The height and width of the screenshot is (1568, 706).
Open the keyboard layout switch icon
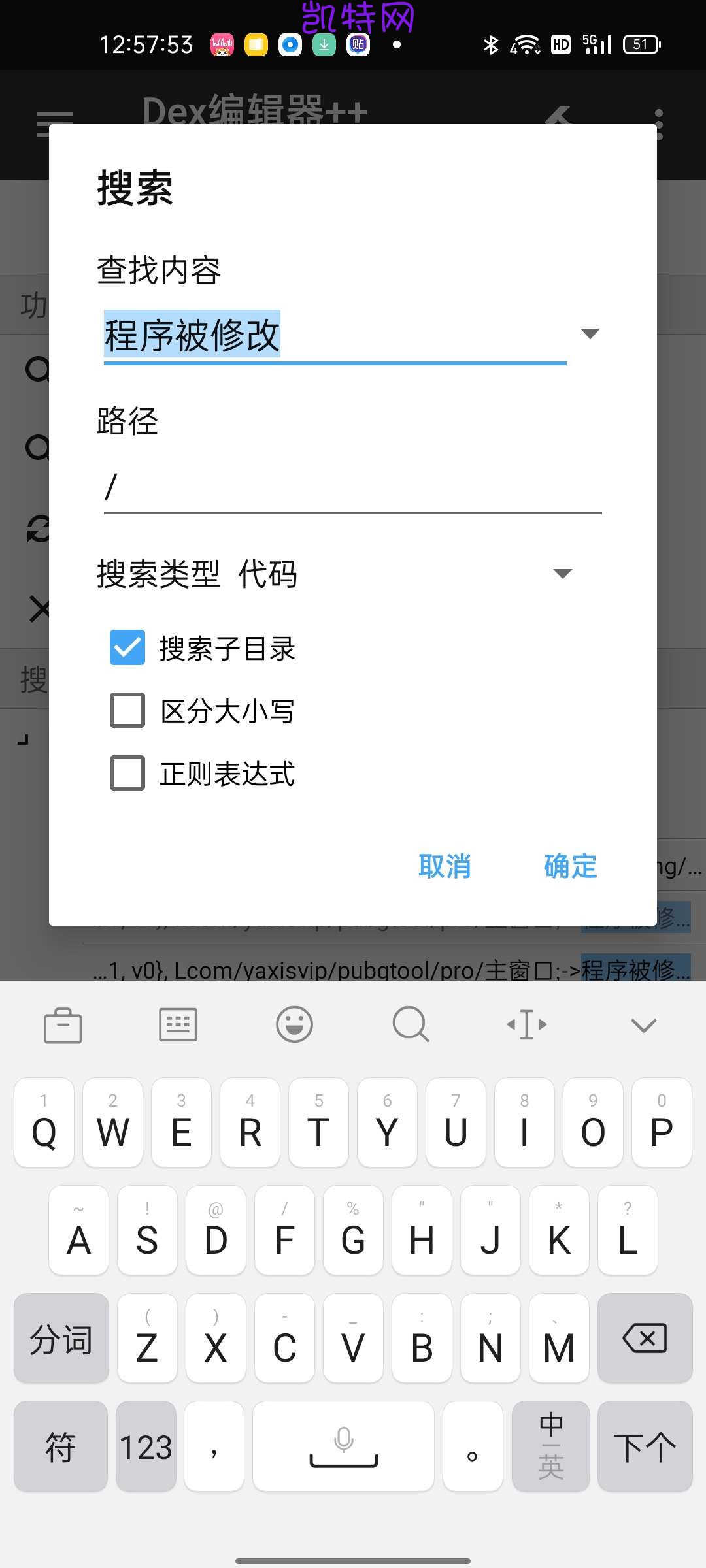[178, 1024]
